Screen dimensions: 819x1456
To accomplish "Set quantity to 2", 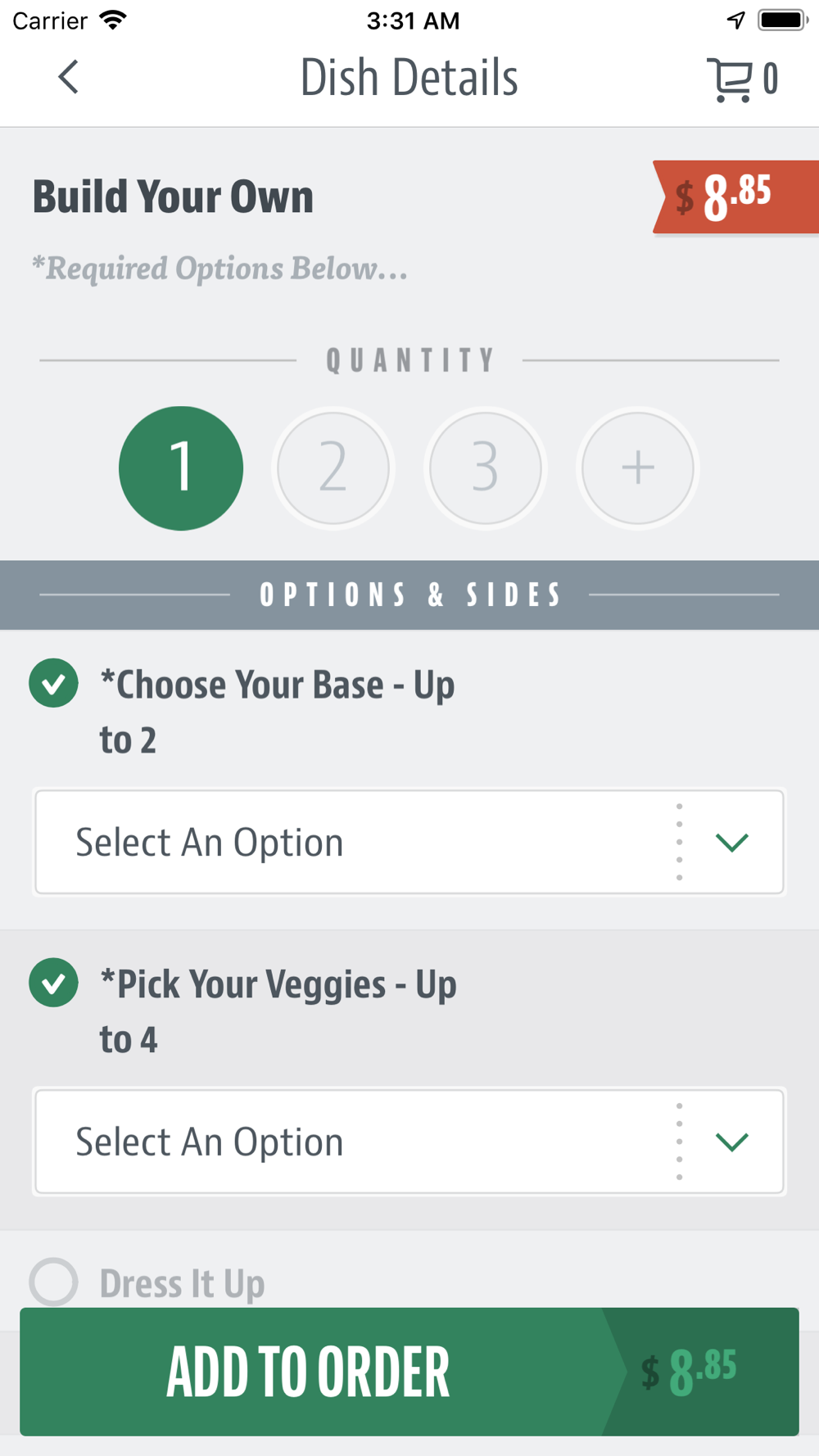I will pyautogui.click(x=333, y=468).
